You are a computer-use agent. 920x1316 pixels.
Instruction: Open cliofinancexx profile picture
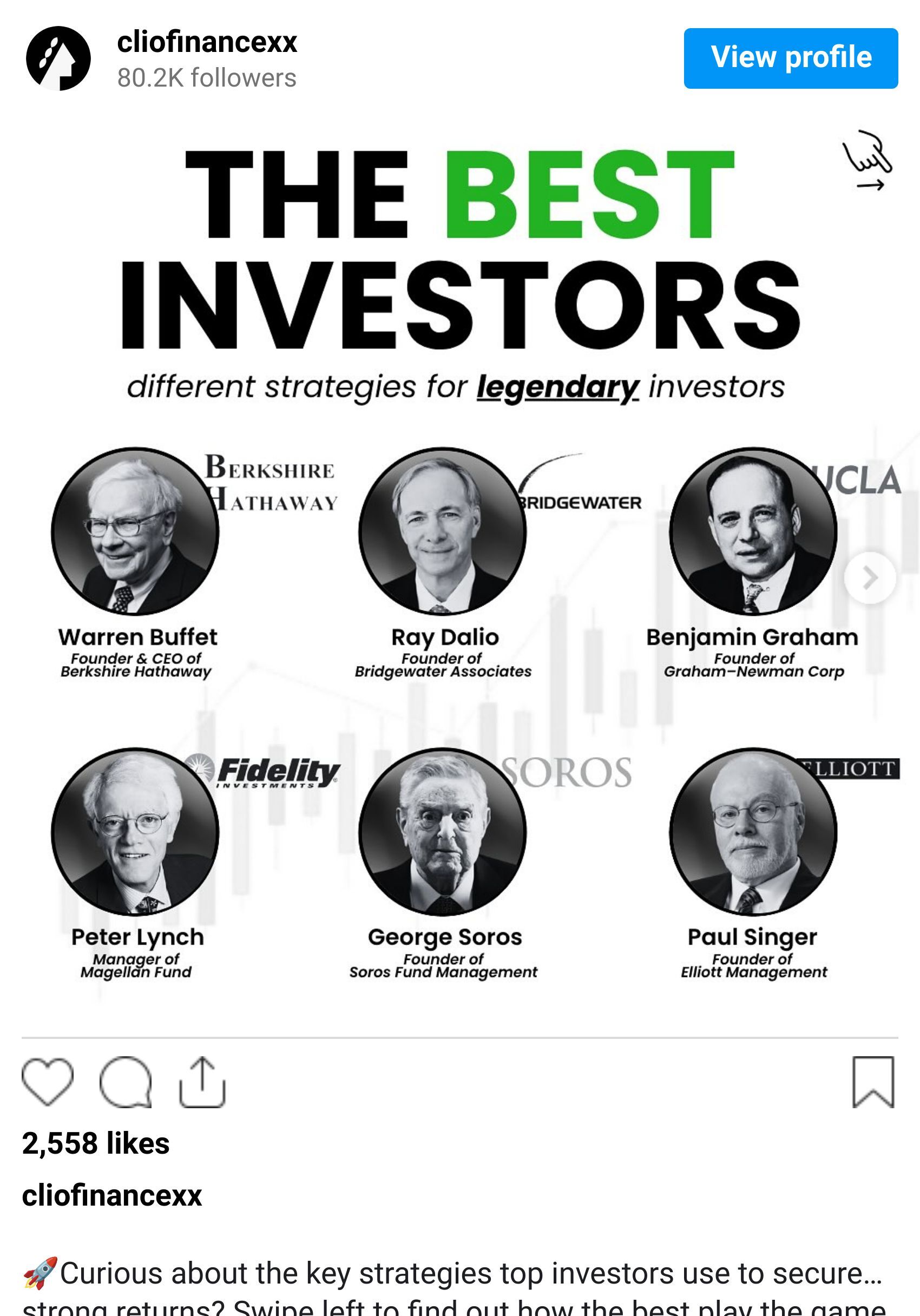[x=58, y=58]
